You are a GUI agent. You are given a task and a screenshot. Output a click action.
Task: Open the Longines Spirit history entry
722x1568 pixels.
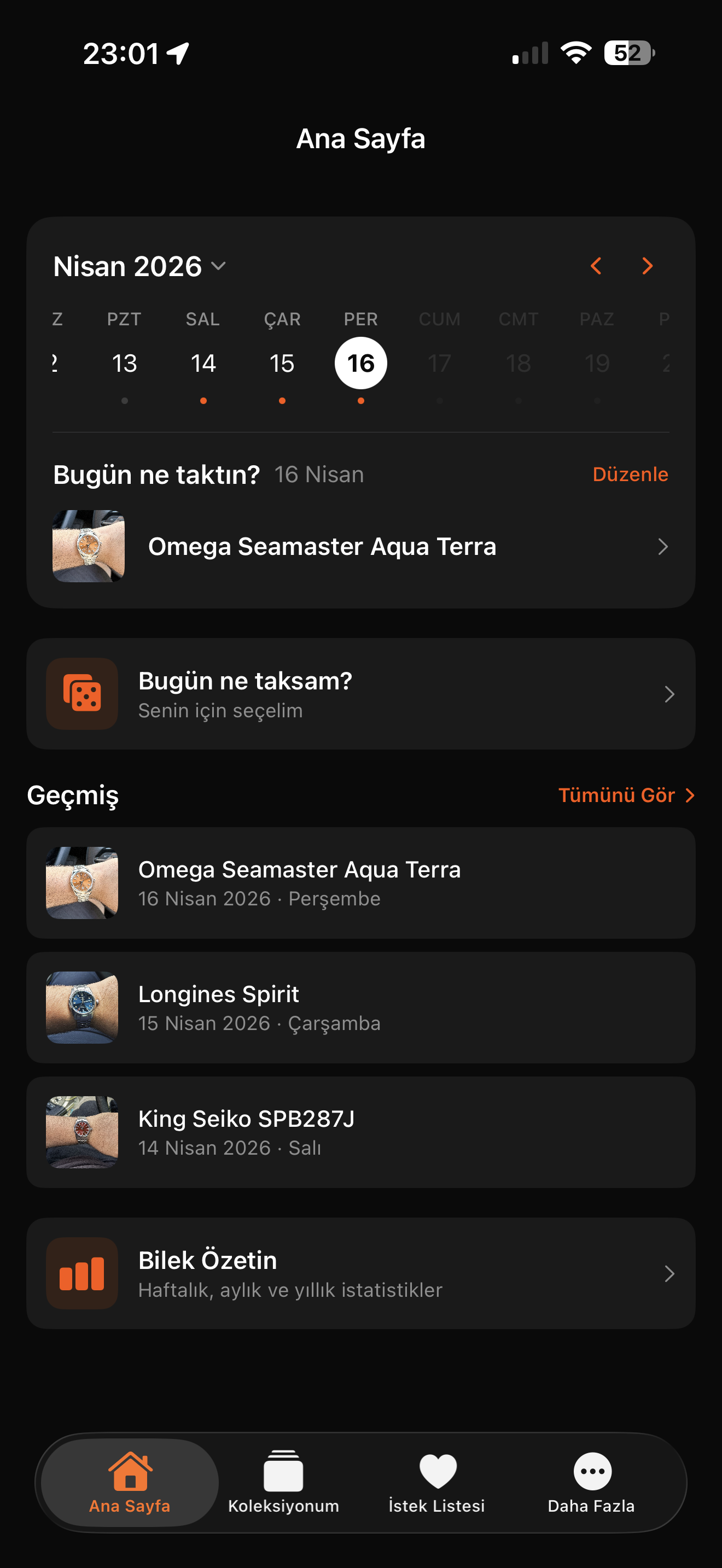(x=360, y=1008)
